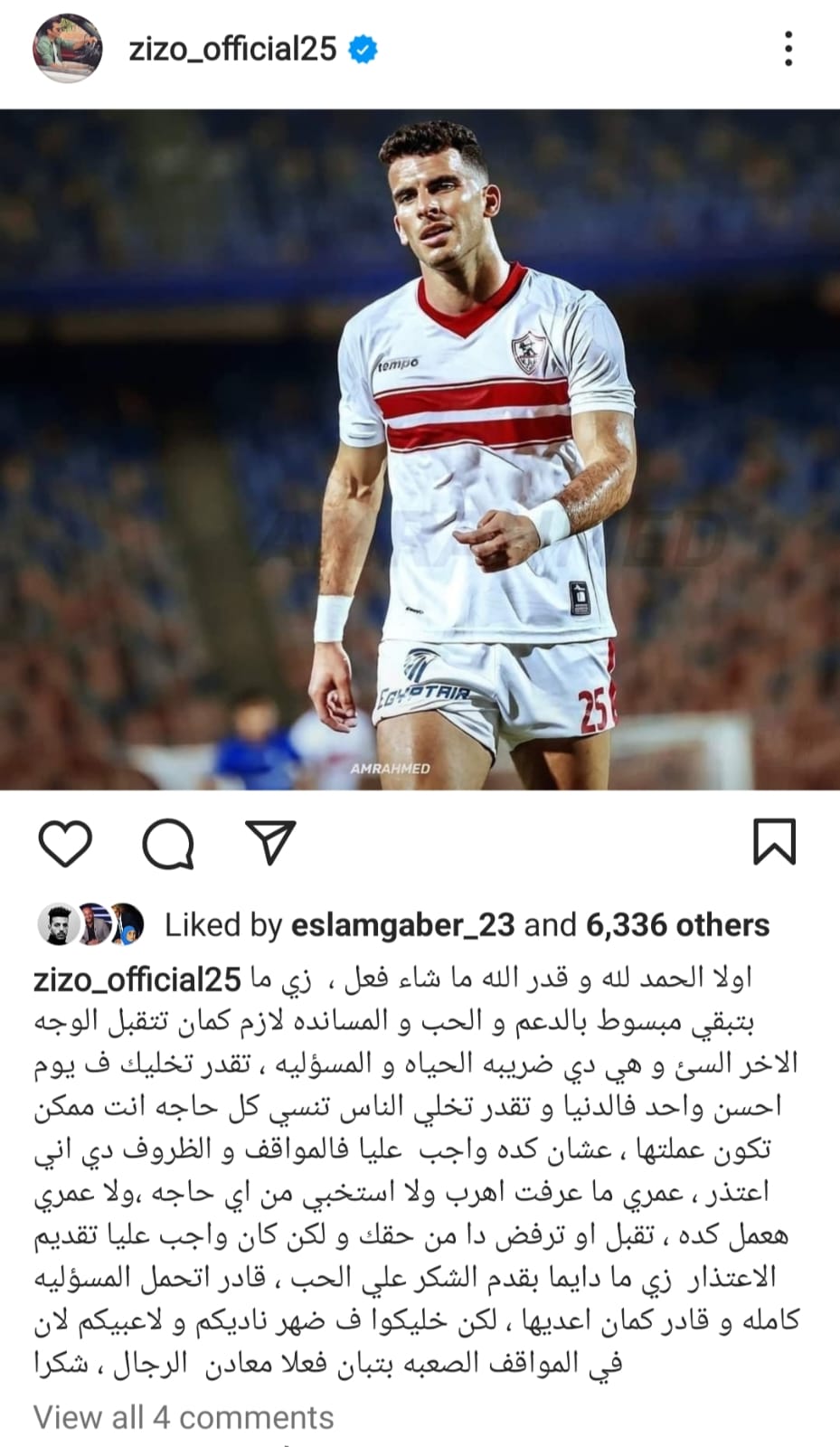Open the comment bubble icon
Image resolution: width=840 pixels, height=1447 pixels.
168,843
